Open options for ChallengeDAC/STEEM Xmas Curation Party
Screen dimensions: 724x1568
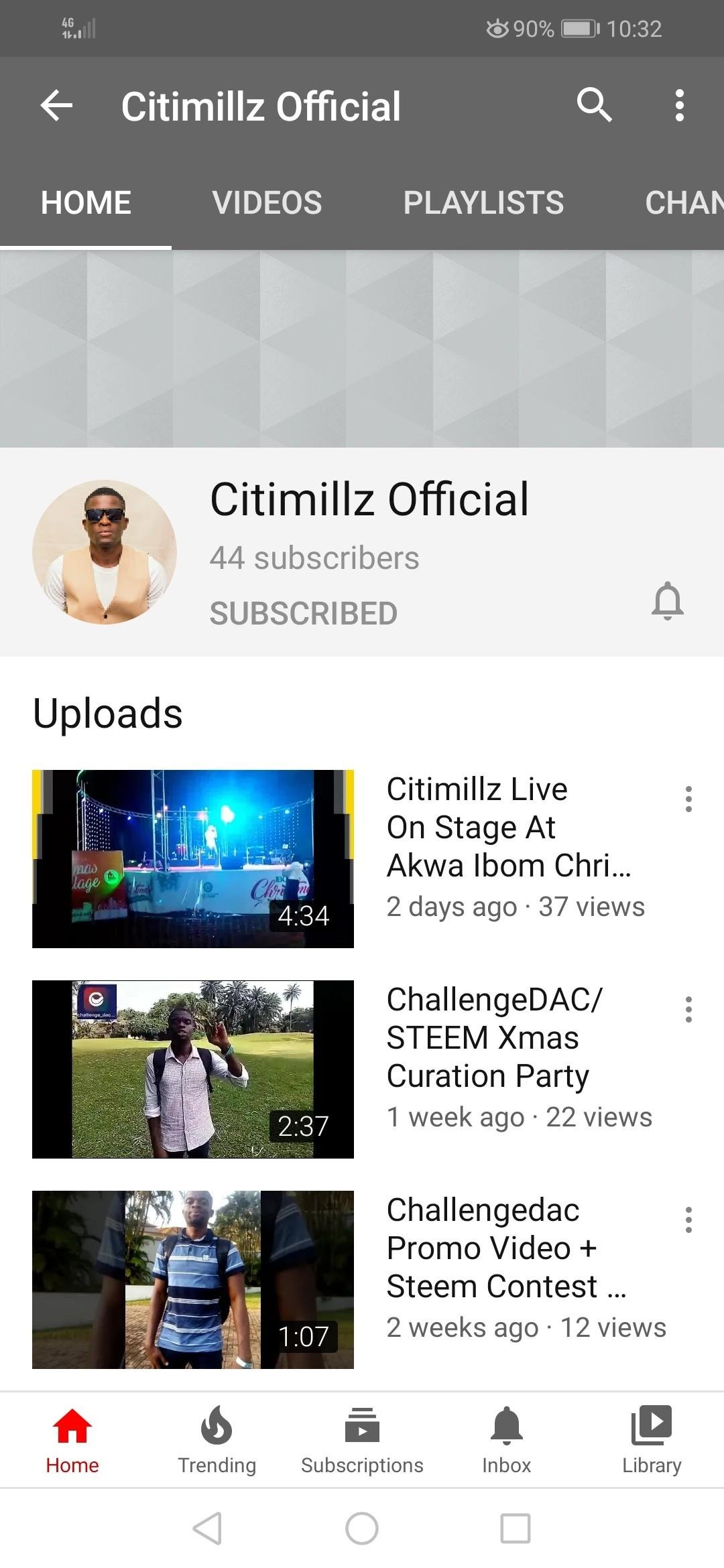pos(688,1009)
